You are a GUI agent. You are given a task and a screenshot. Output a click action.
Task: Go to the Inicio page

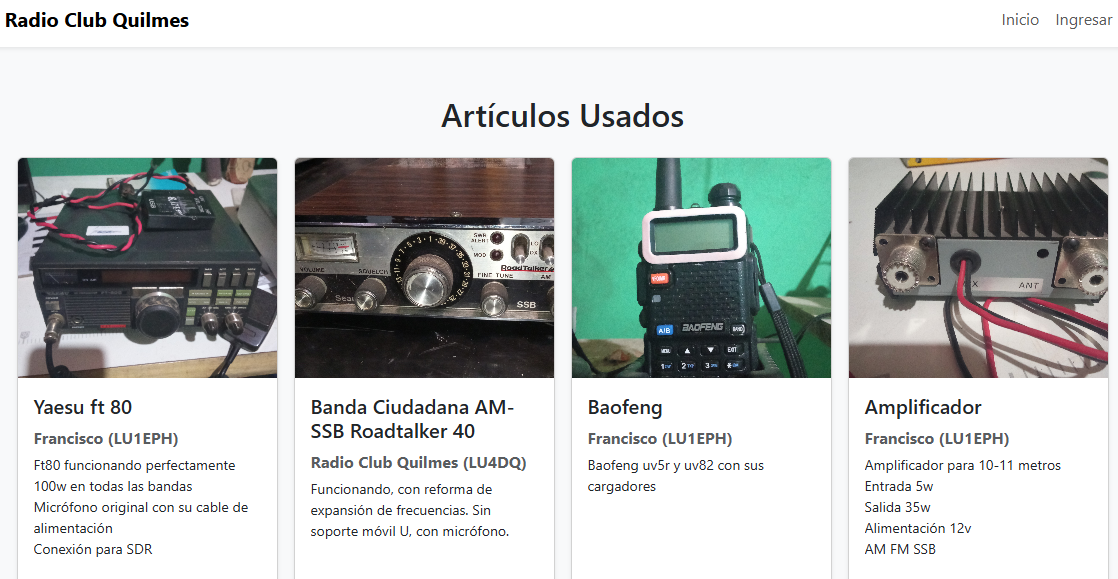(1020, 20)
